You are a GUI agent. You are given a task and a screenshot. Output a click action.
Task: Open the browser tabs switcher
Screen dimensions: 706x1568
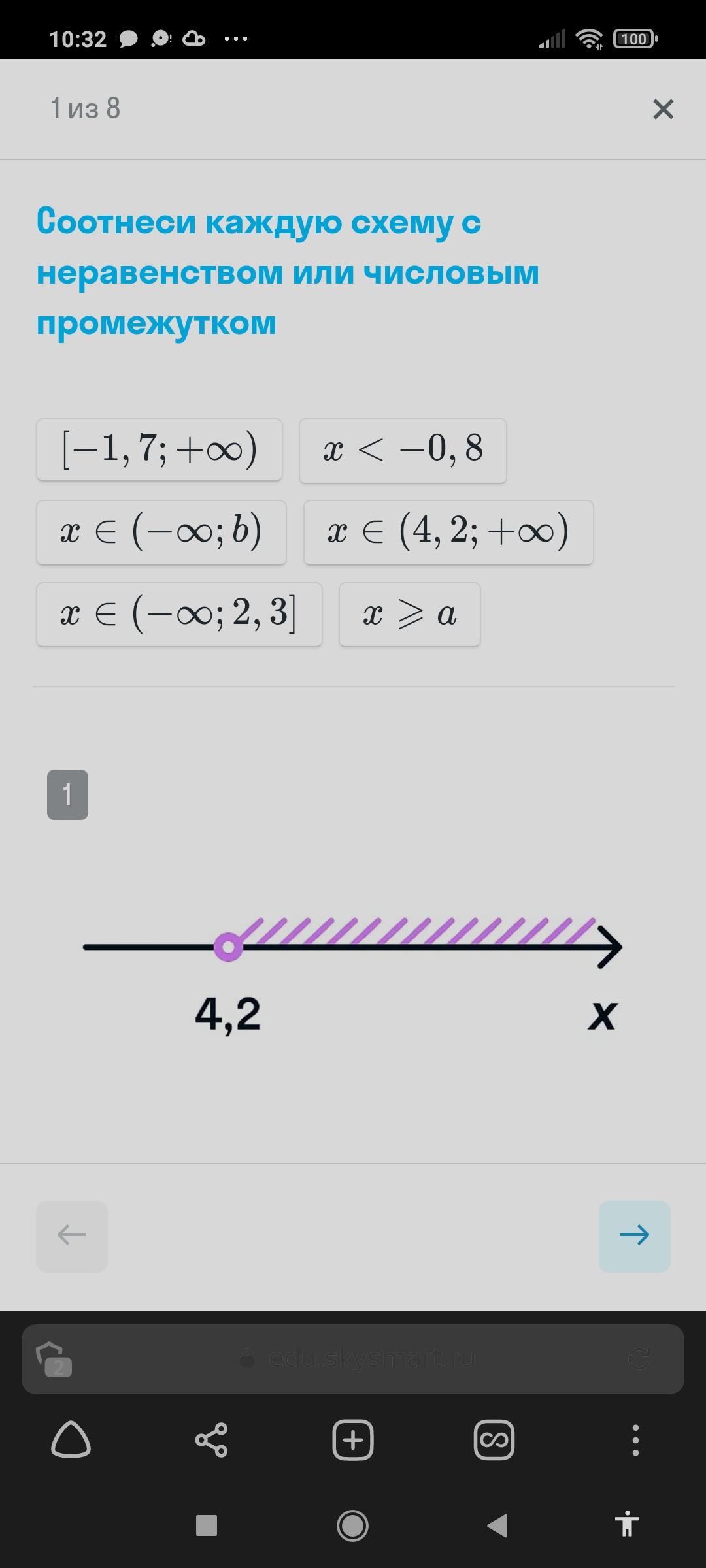pos(54,1359)
